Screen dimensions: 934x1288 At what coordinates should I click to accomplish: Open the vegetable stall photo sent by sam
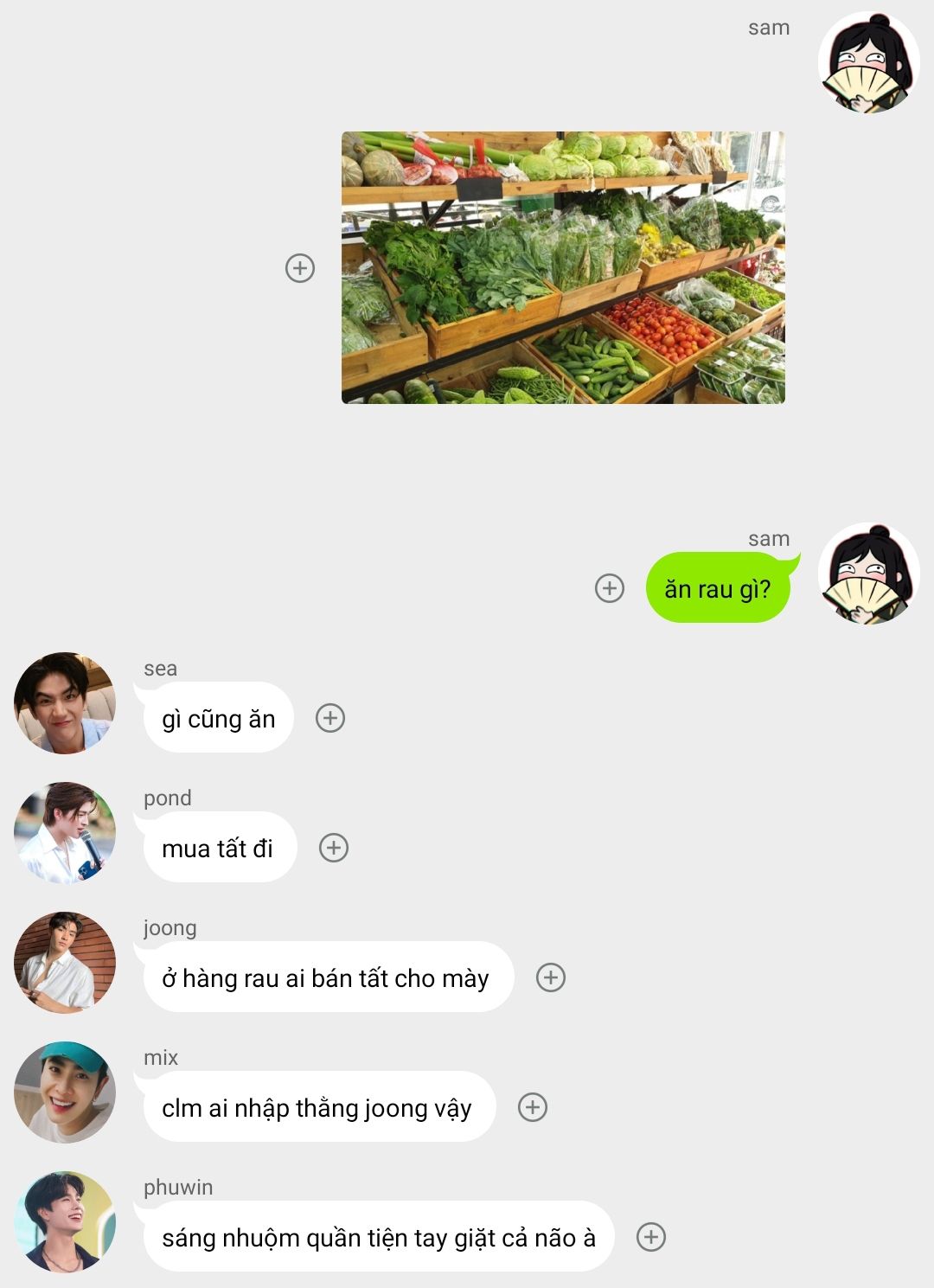click(x=563, y=267)
